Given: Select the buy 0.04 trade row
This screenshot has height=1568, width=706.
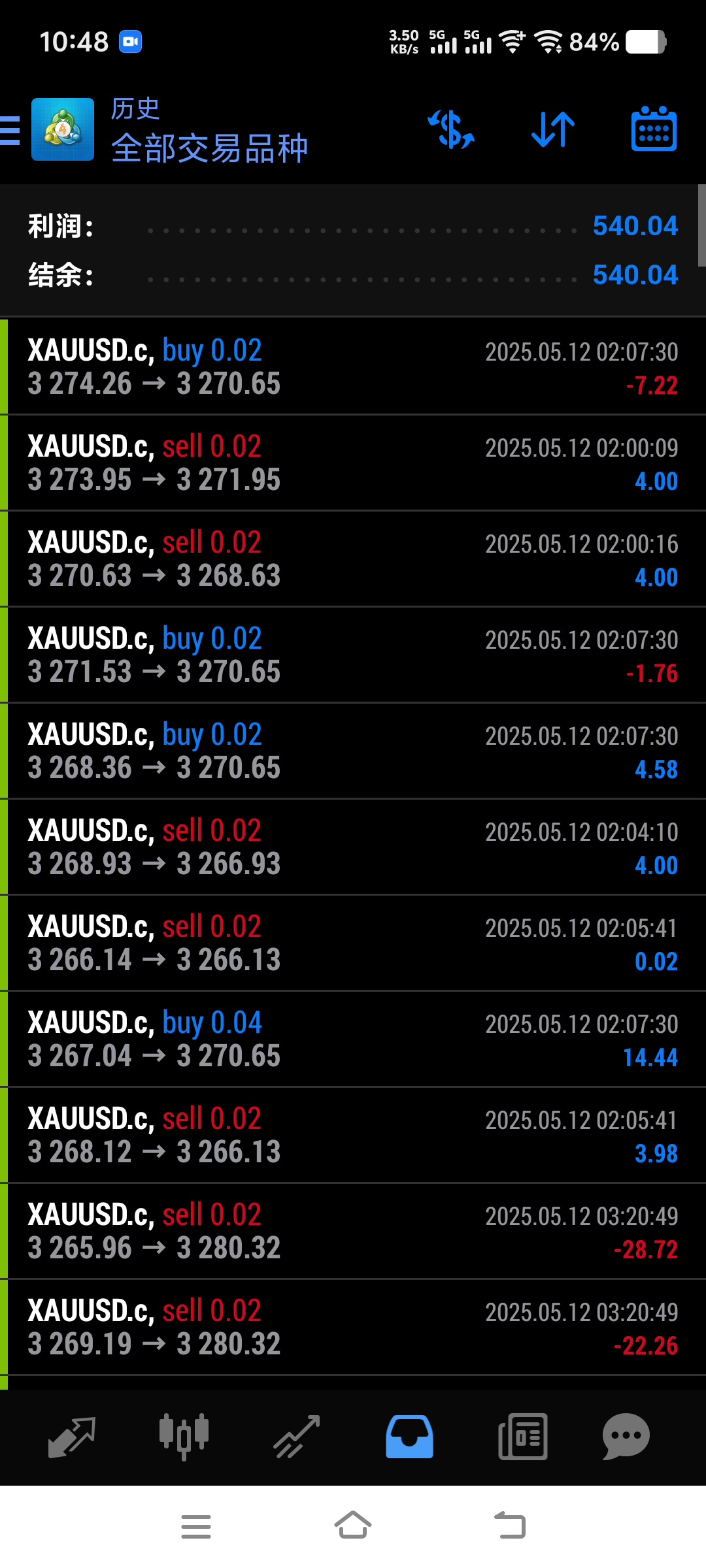Looking at the screenshot, I should [353, 1039].
